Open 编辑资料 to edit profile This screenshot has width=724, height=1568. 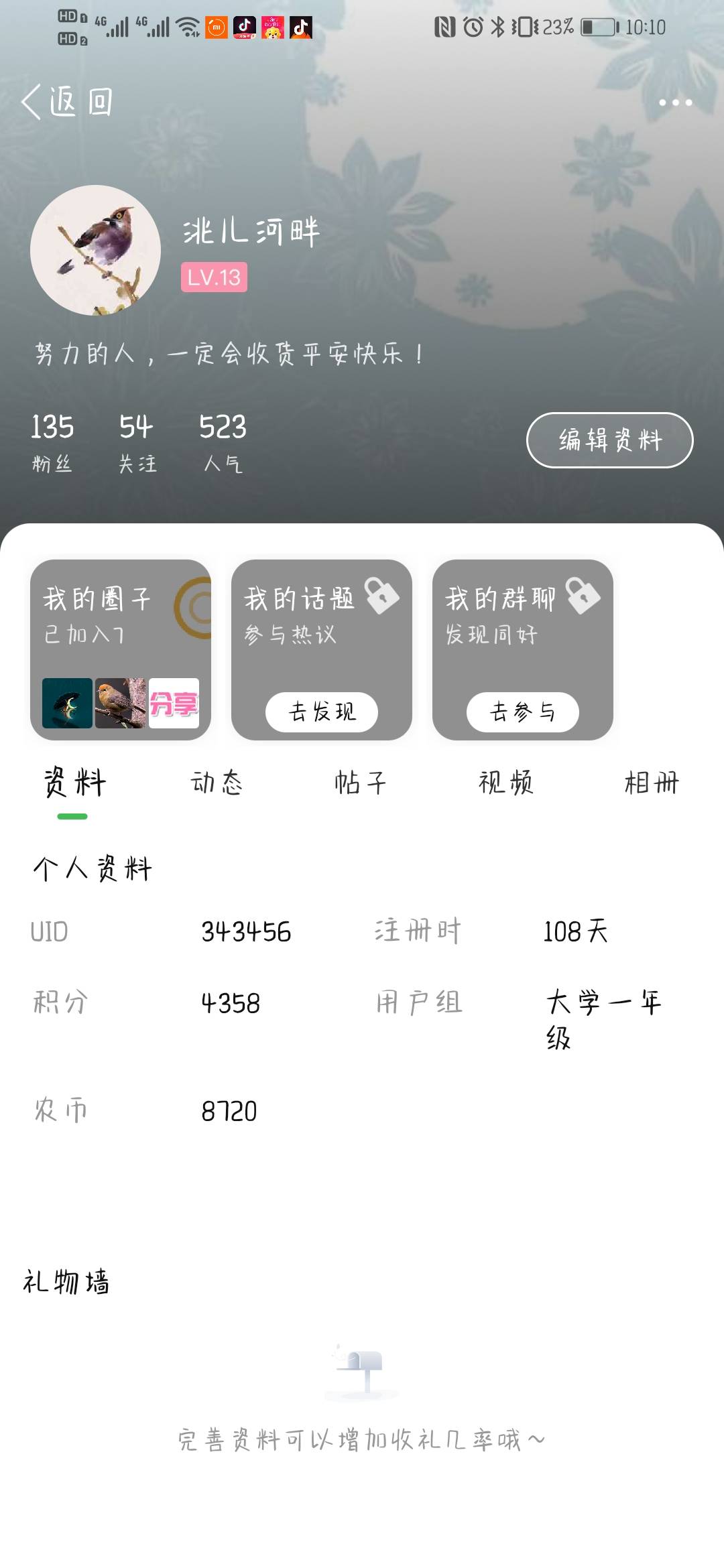609,440
